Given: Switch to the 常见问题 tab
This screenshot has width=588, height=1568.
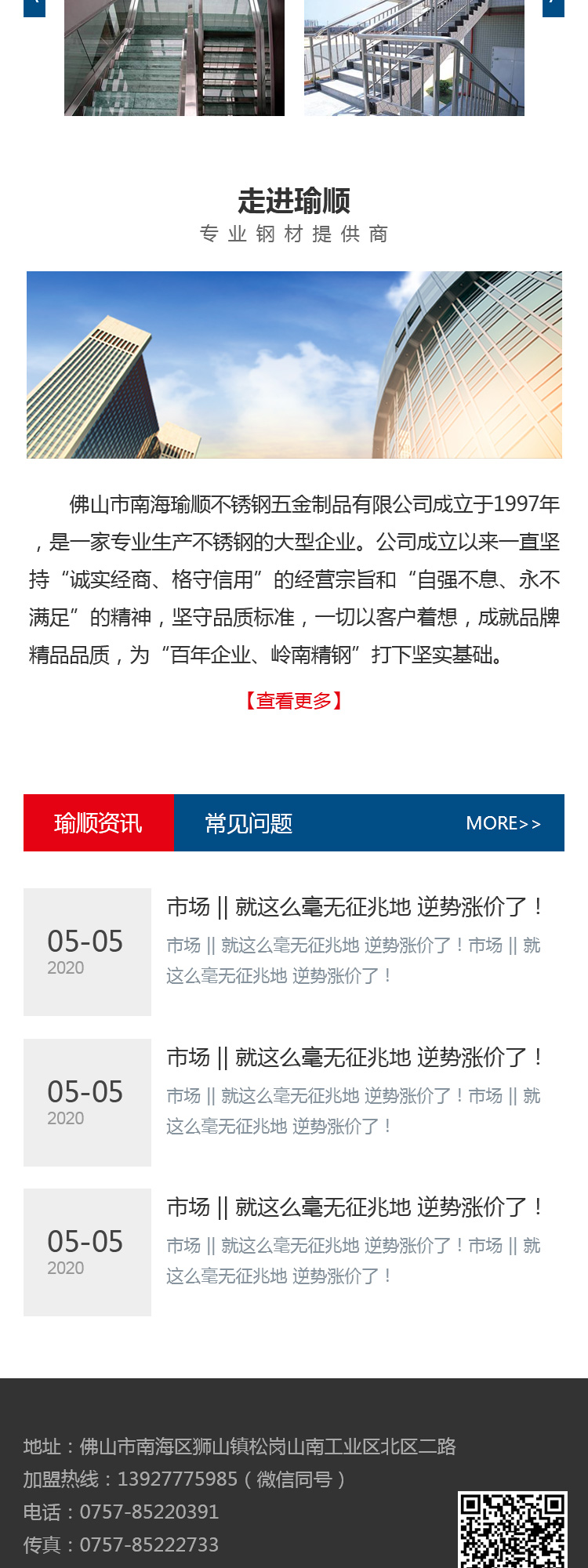Looking at the screenshot, I should [x=249, y=823].
